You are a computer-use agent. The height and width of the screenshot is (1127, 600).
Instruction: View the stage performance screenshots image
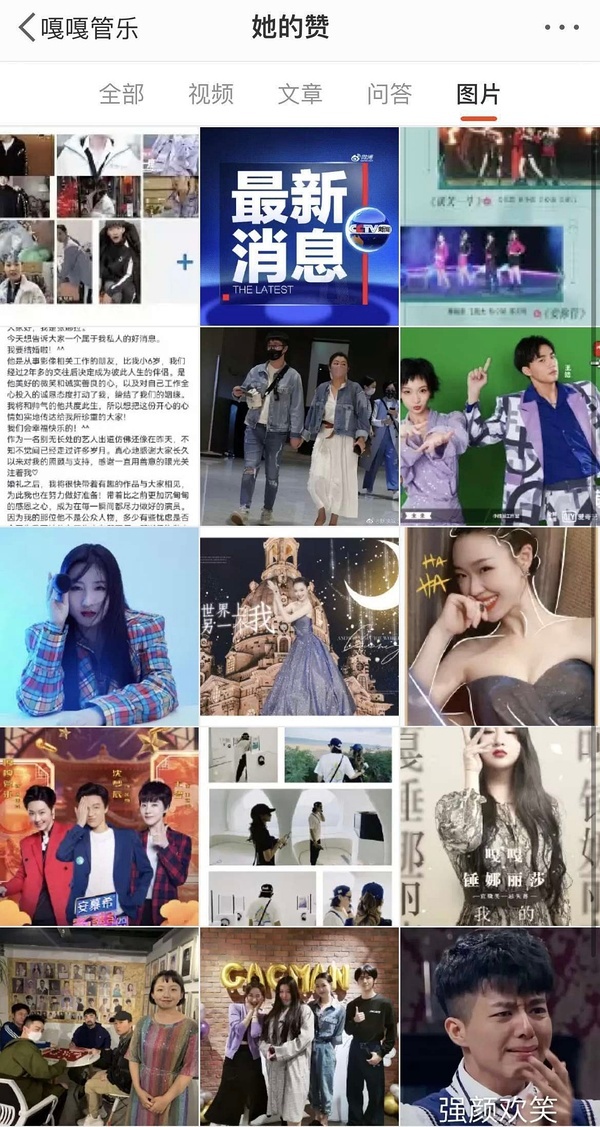[x=499, y=226]
